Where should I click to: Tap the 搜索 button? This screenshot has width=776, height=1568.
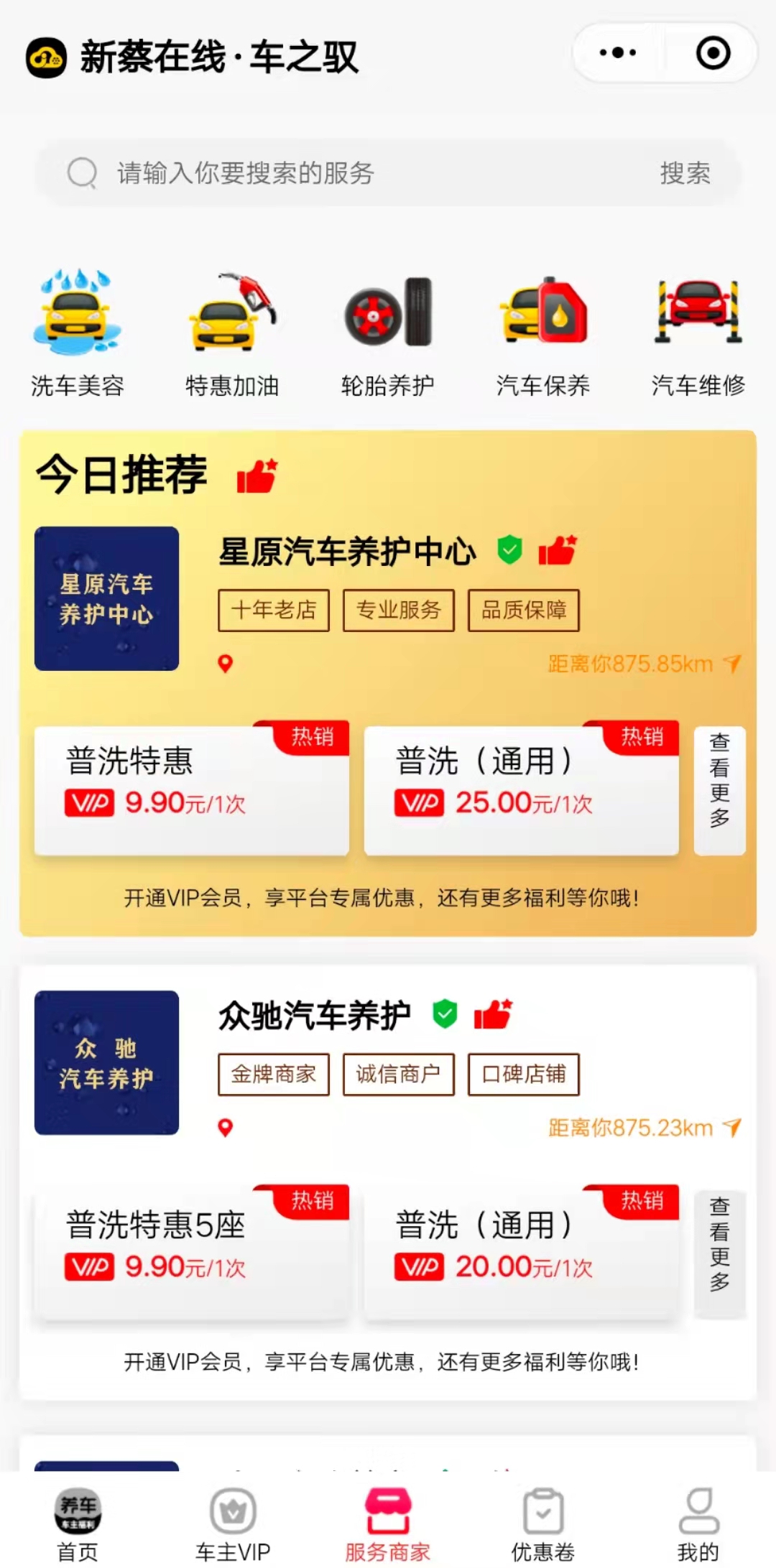tap(685, 173)
